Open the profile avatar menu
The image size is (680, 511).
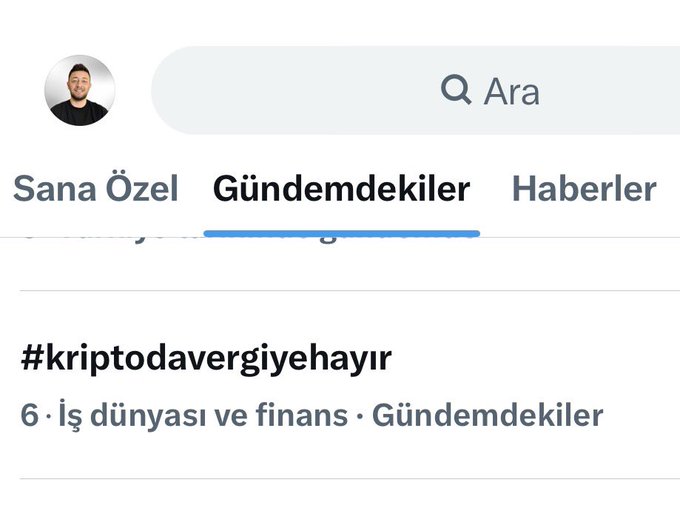[80, 90]
